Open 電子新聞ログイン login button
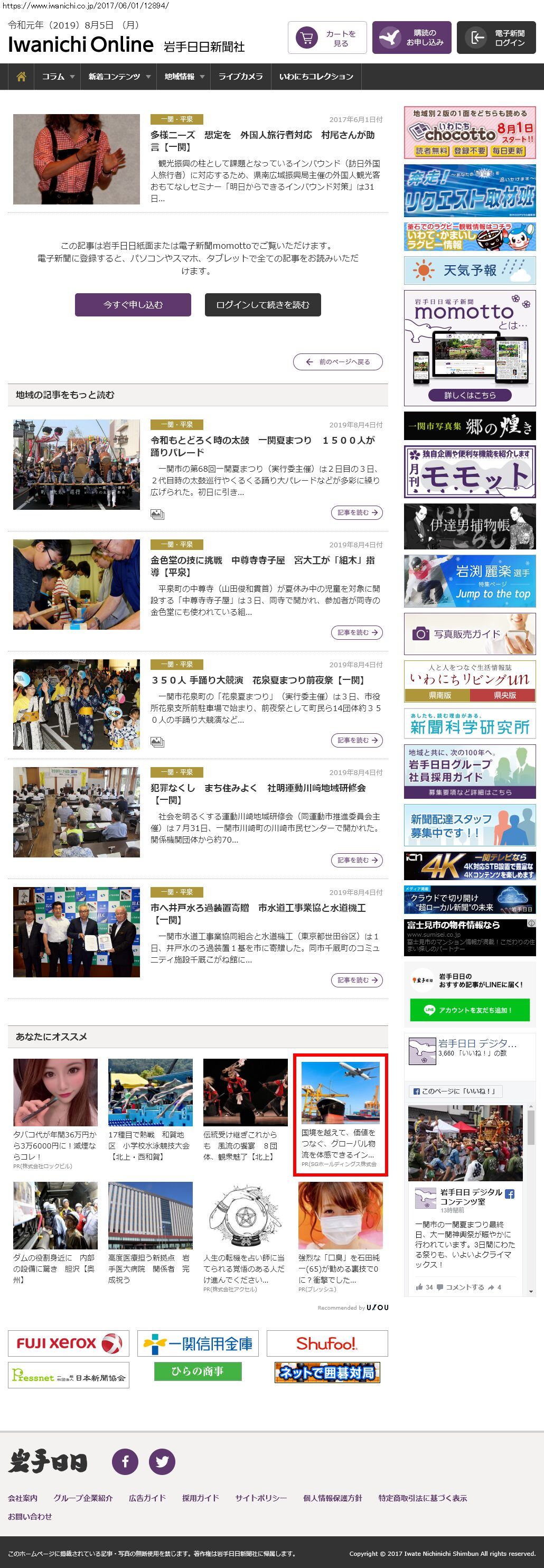Image resolution: width=544 pixels, height=1568 pixels. (496, 39)
